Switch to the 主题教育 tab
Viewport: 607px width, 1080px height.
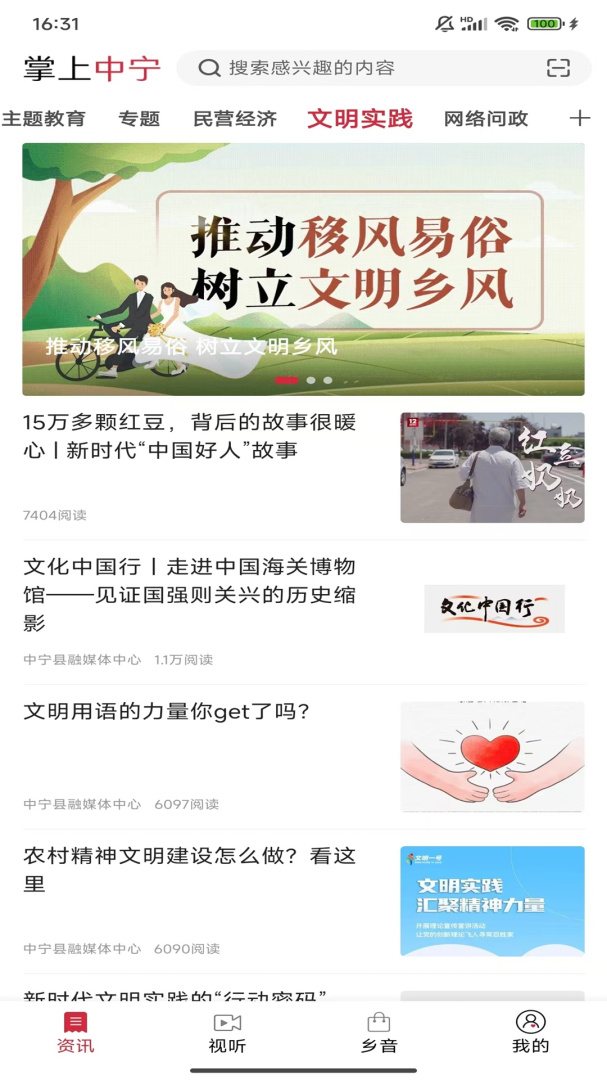(44, 118)
